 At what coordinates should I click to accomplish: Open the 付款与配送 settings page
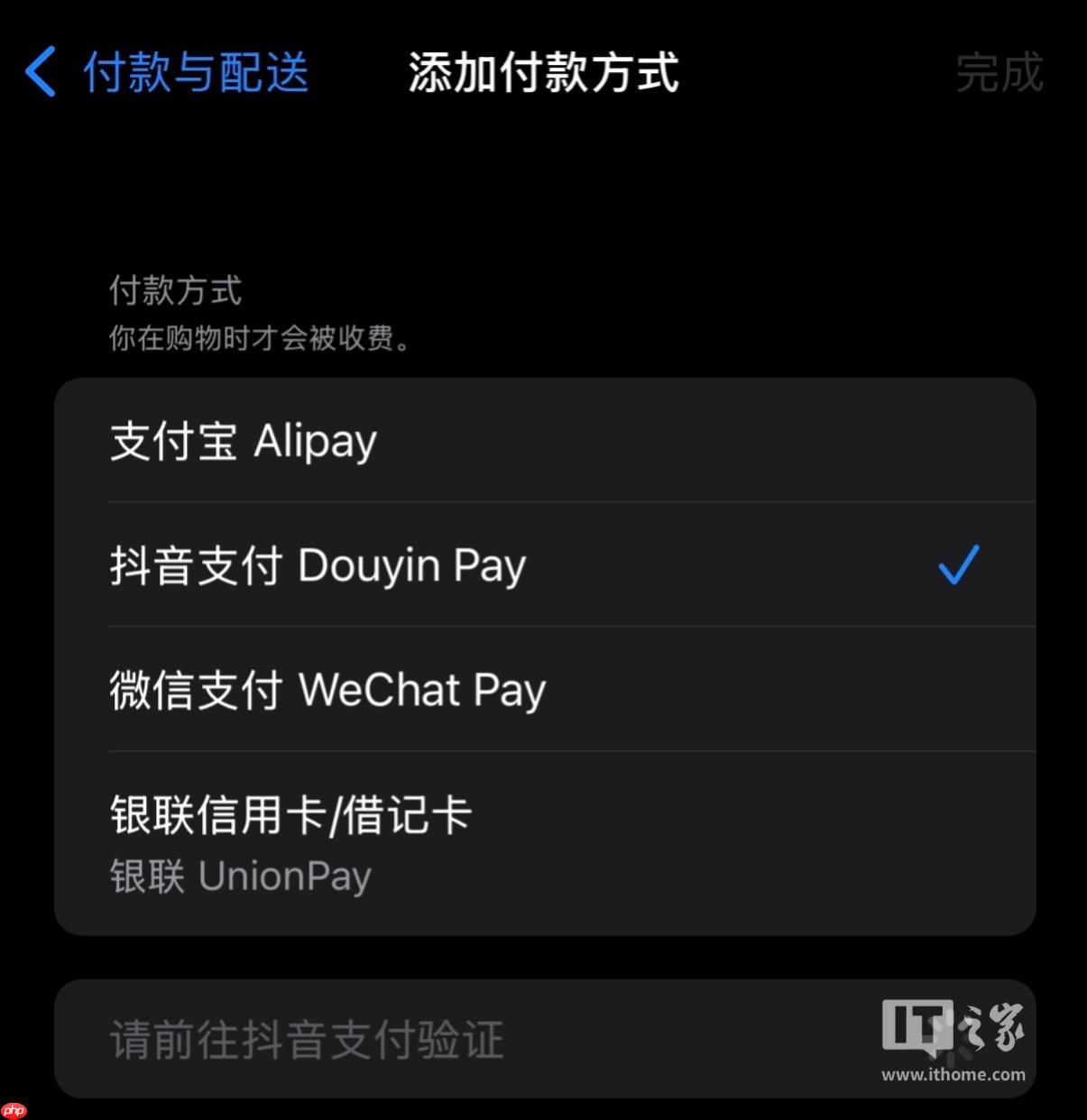click(x=194, y=73)
